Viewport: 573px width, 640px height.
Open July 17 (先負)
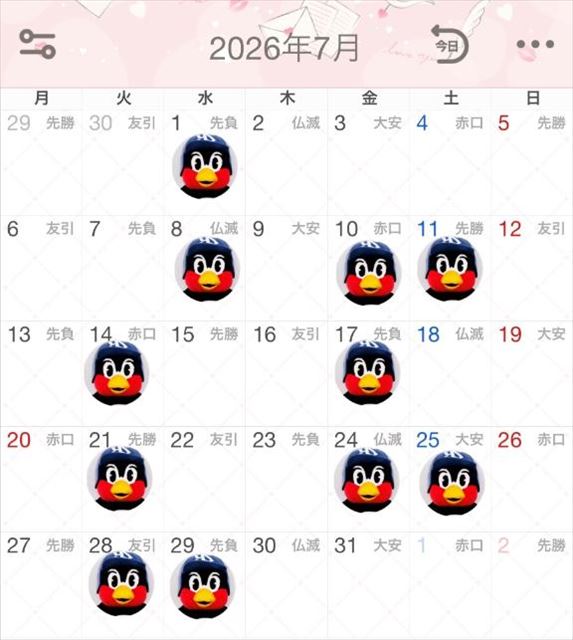(368, 374)
